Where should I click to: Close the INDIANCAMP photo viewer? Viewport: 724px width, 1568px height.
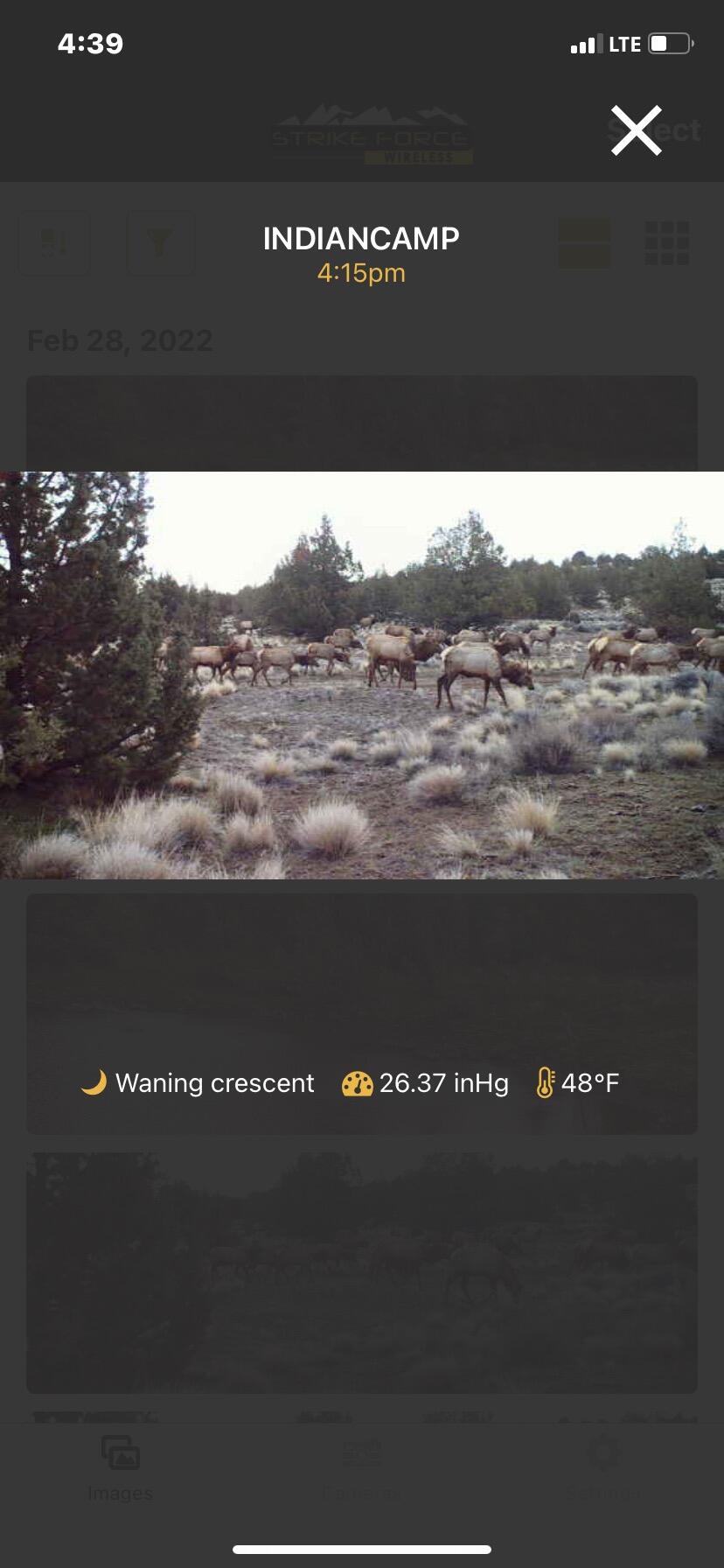point(636,131)
